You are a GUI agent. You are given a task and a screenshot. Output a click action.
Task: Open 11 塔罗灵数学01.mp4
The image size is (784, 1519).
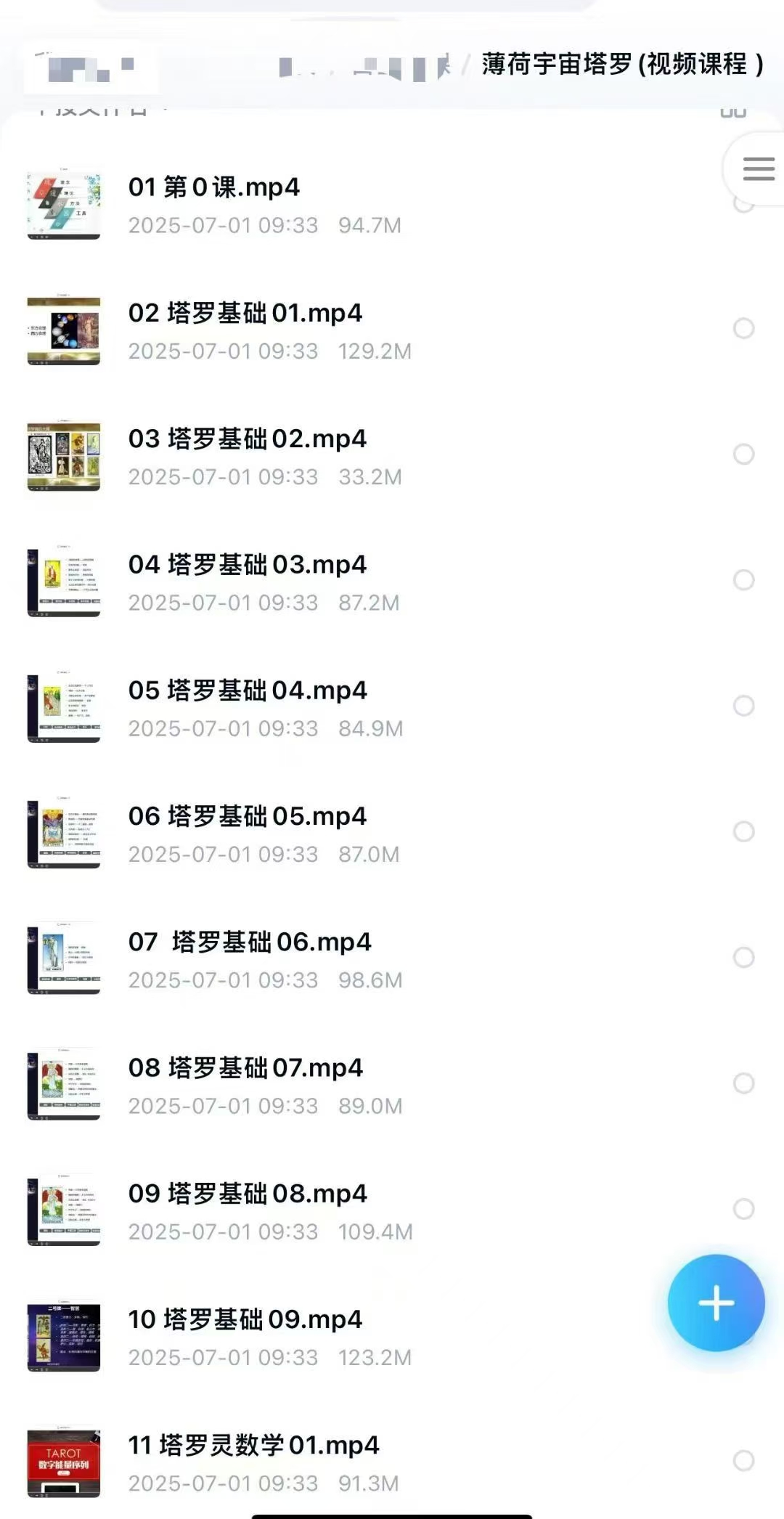click(253, 1446)
